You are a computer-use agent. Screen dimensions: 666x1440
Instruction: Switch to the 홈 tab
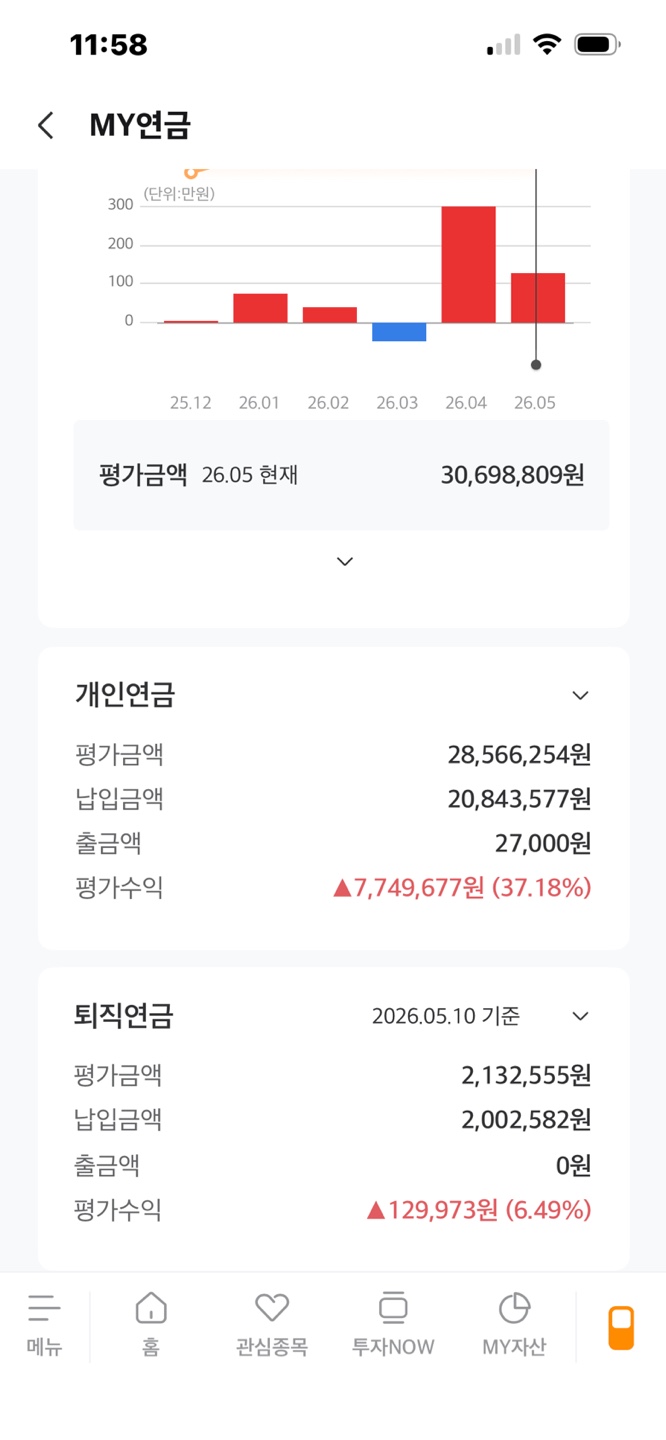(151, 1325)
